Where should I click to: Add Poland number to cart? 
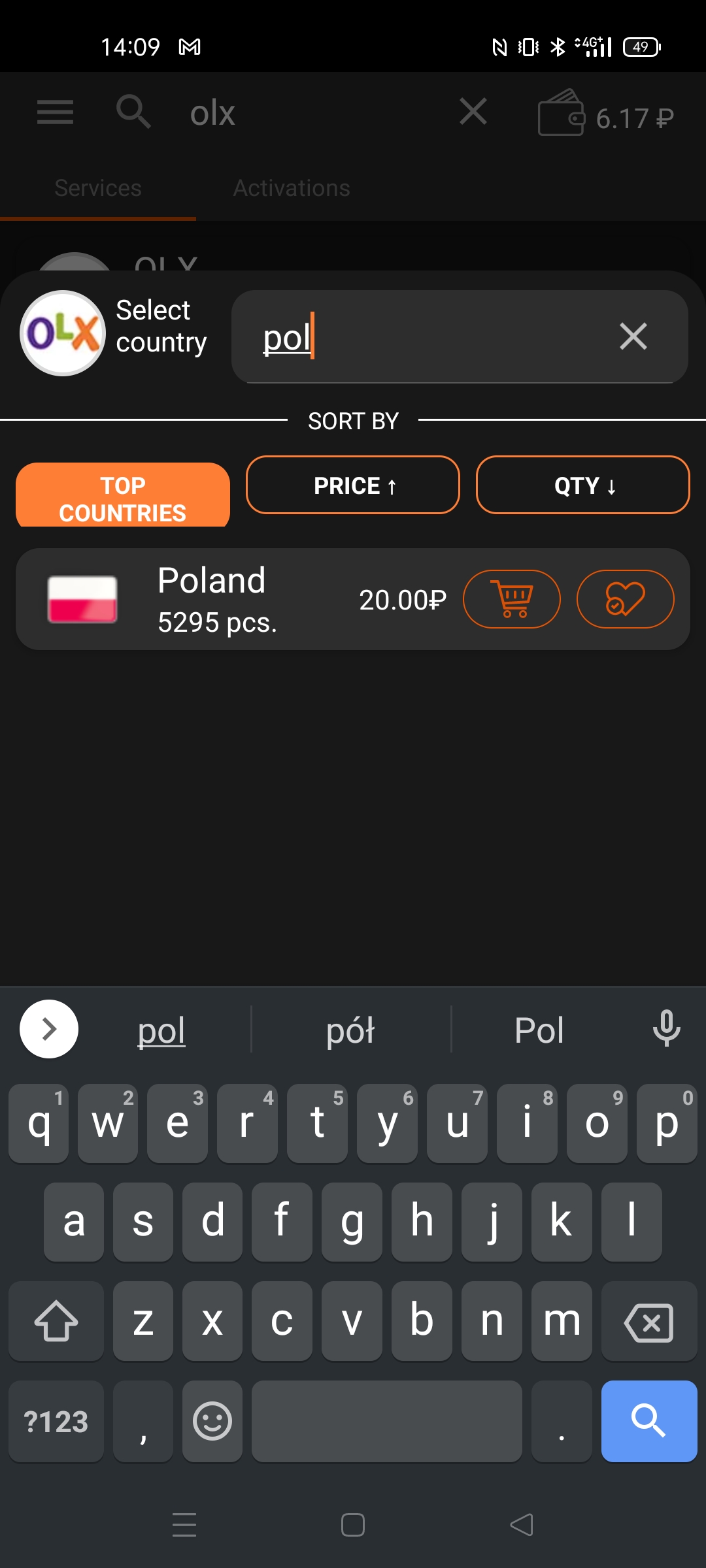[x=512, y=599]
